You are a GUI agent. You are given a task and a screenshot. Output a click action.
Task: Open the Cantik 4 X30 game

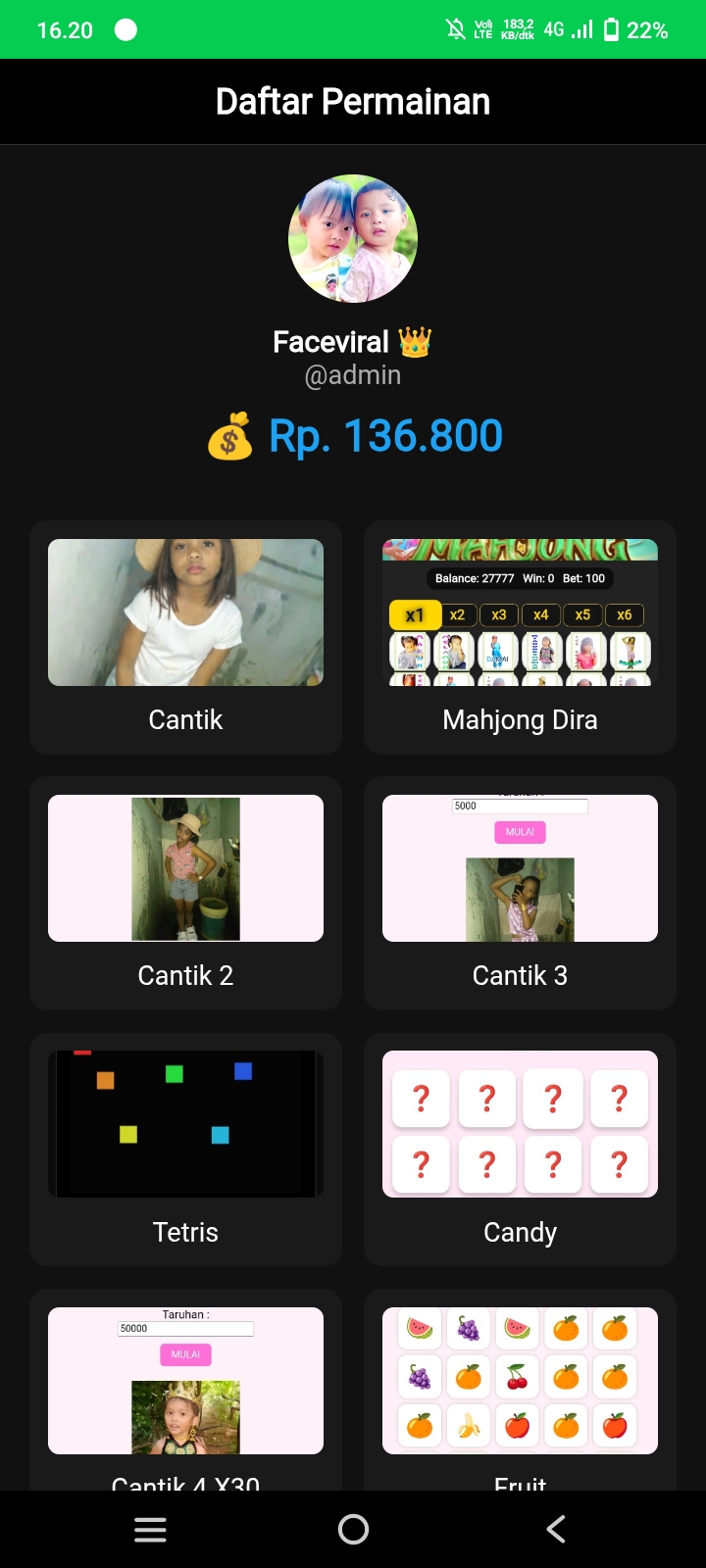pos(185,1392)
